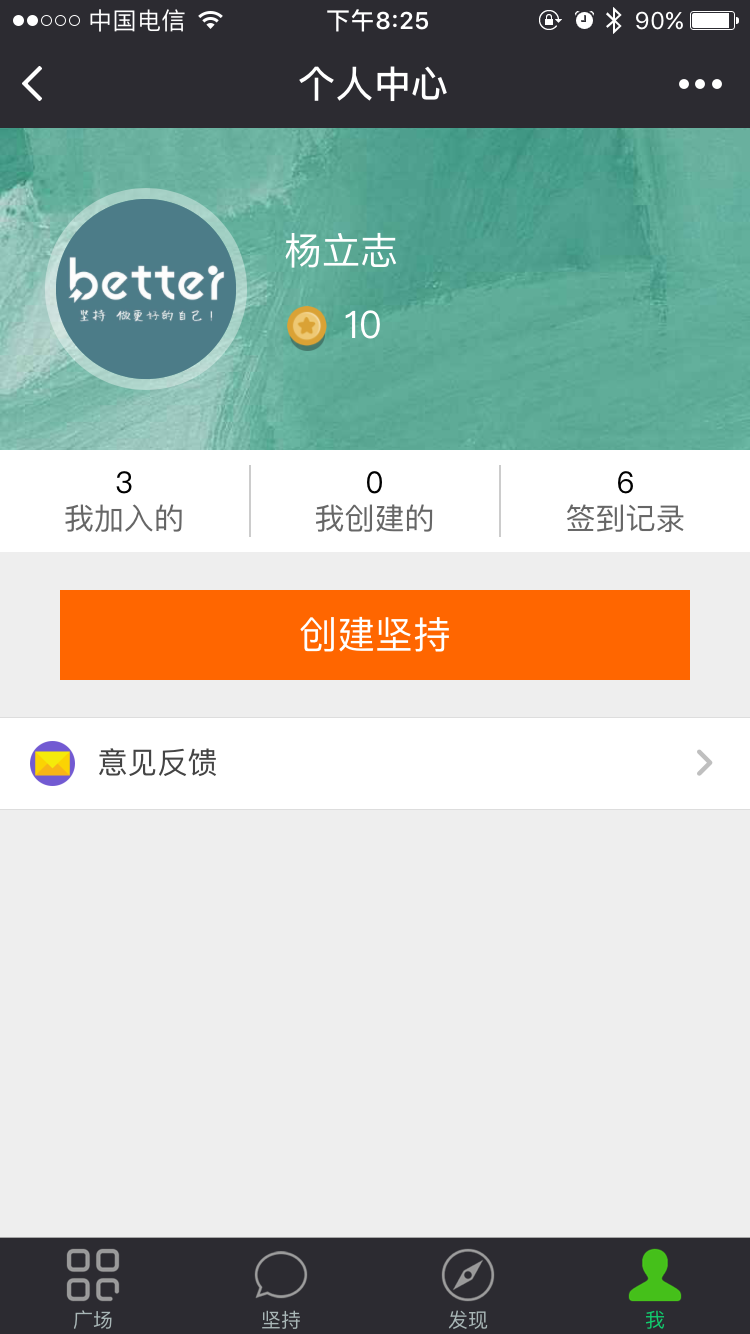
Task: Tap the 创建坚持 button
Action: (375, 635)
